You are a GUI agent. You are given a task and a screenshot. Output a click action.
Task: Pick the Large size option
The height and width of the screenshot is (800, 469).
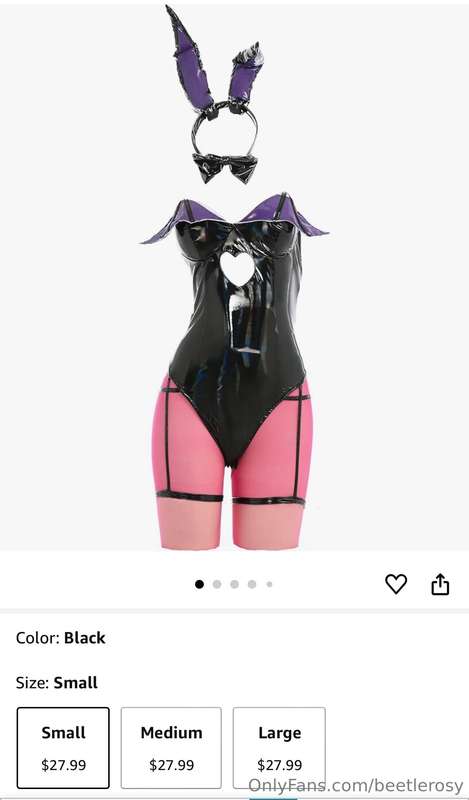pos(279,747)
